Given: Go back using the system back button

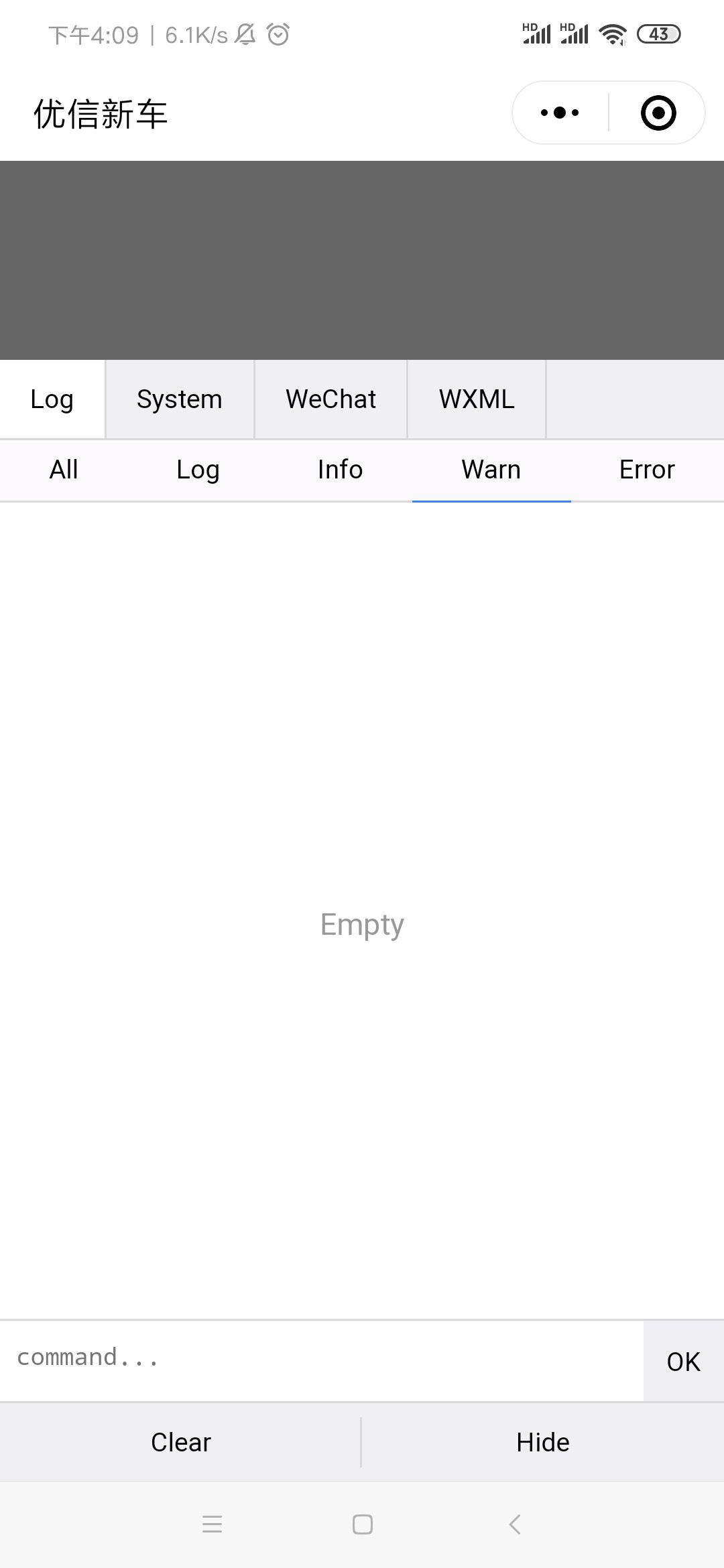Looking at the screenshot, I should pyautogui.click(x=515, y=1524).
